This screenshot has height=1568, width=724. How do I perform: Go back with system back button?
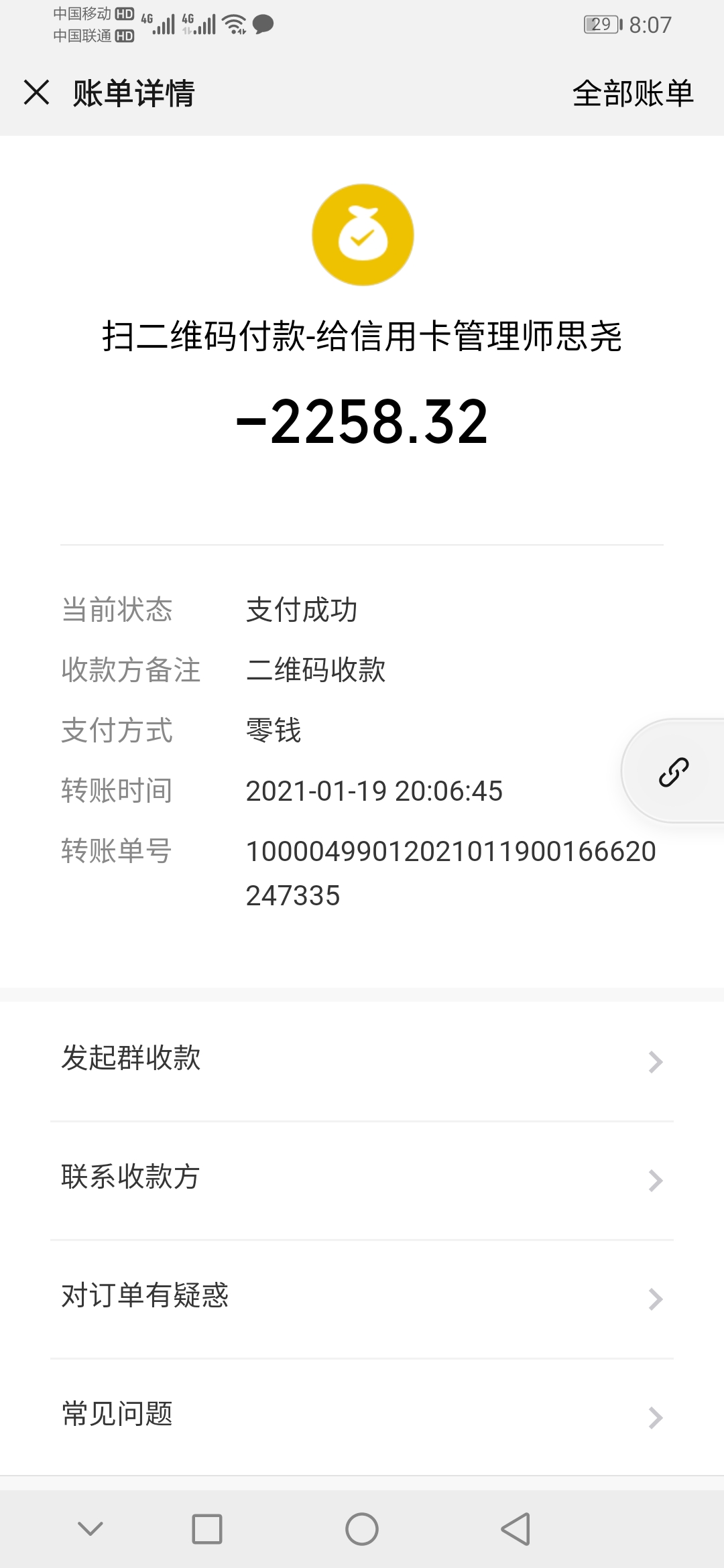[x=516, y=1529]
